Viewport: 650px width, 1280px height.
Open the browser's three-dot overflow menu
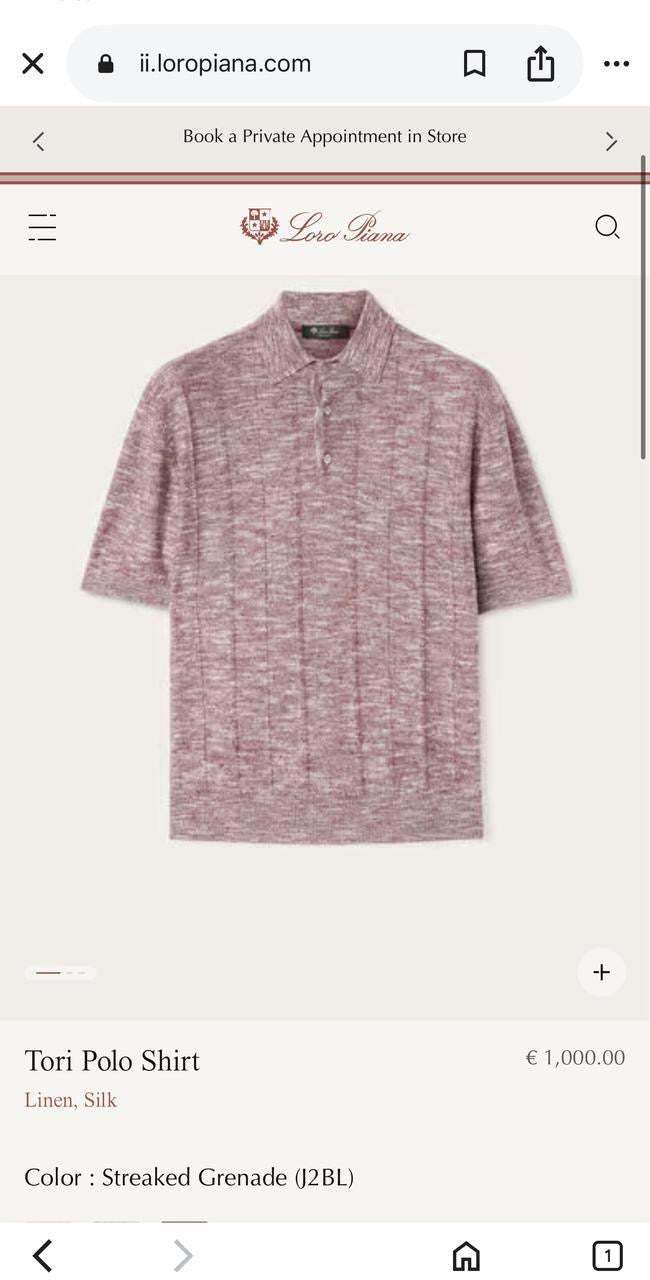[x=616, y=64]
